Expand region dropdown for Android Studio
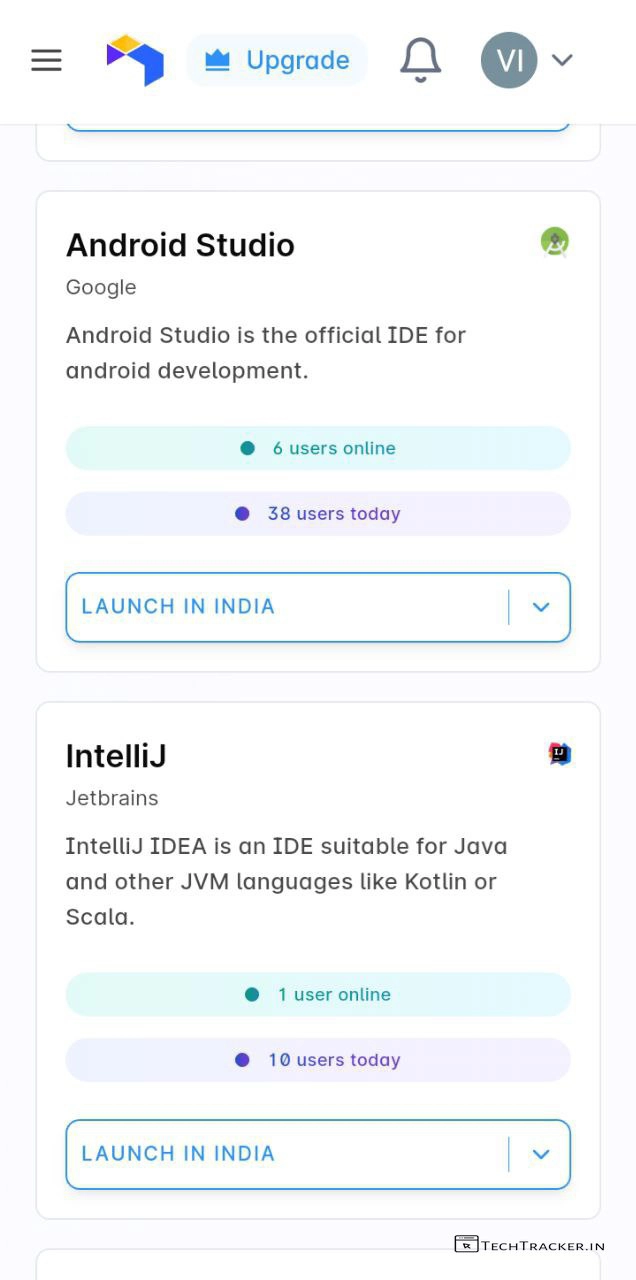This screenshot has width=636, height=1280. [x=541, y=607]
